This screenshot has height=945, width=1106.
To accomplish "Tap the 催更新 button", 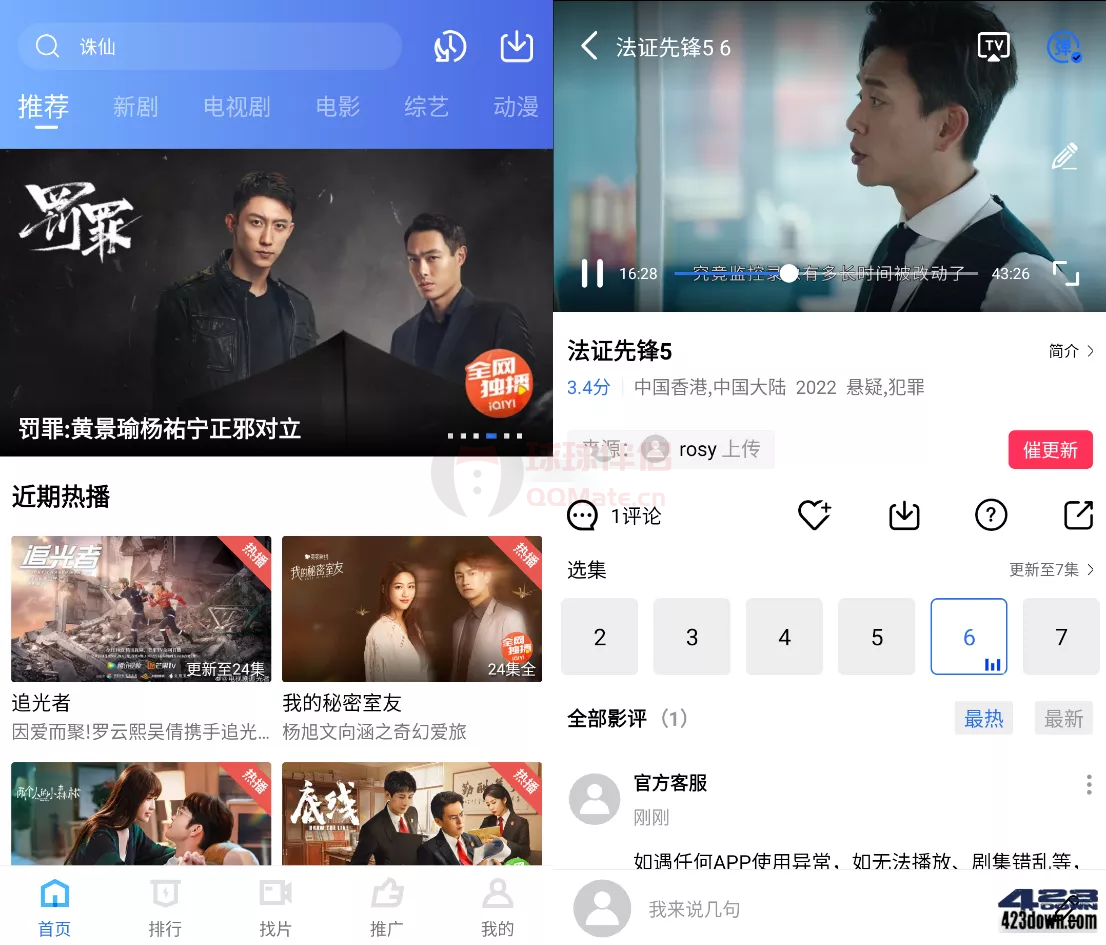I will [1050, 450].
